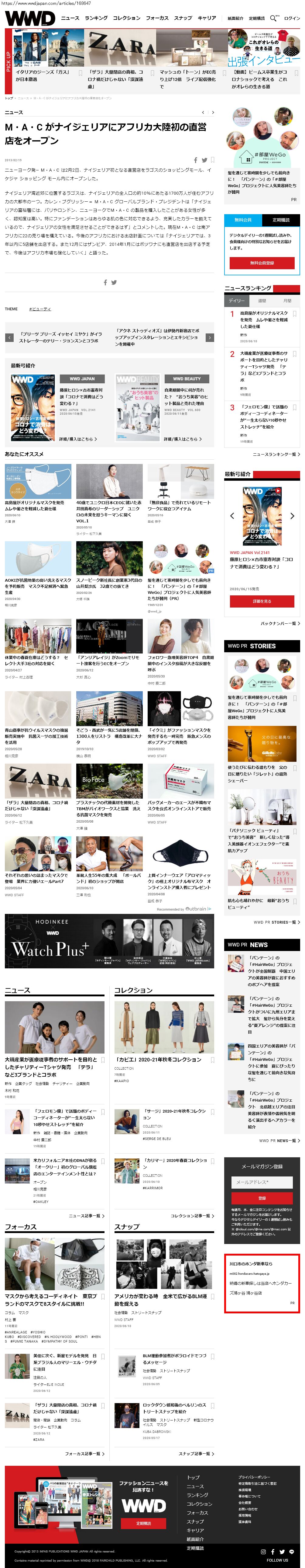Switch to the 定期購読 tab in the member box
The width and height of the screenshot is (305, 1568).
pos(281,220)
